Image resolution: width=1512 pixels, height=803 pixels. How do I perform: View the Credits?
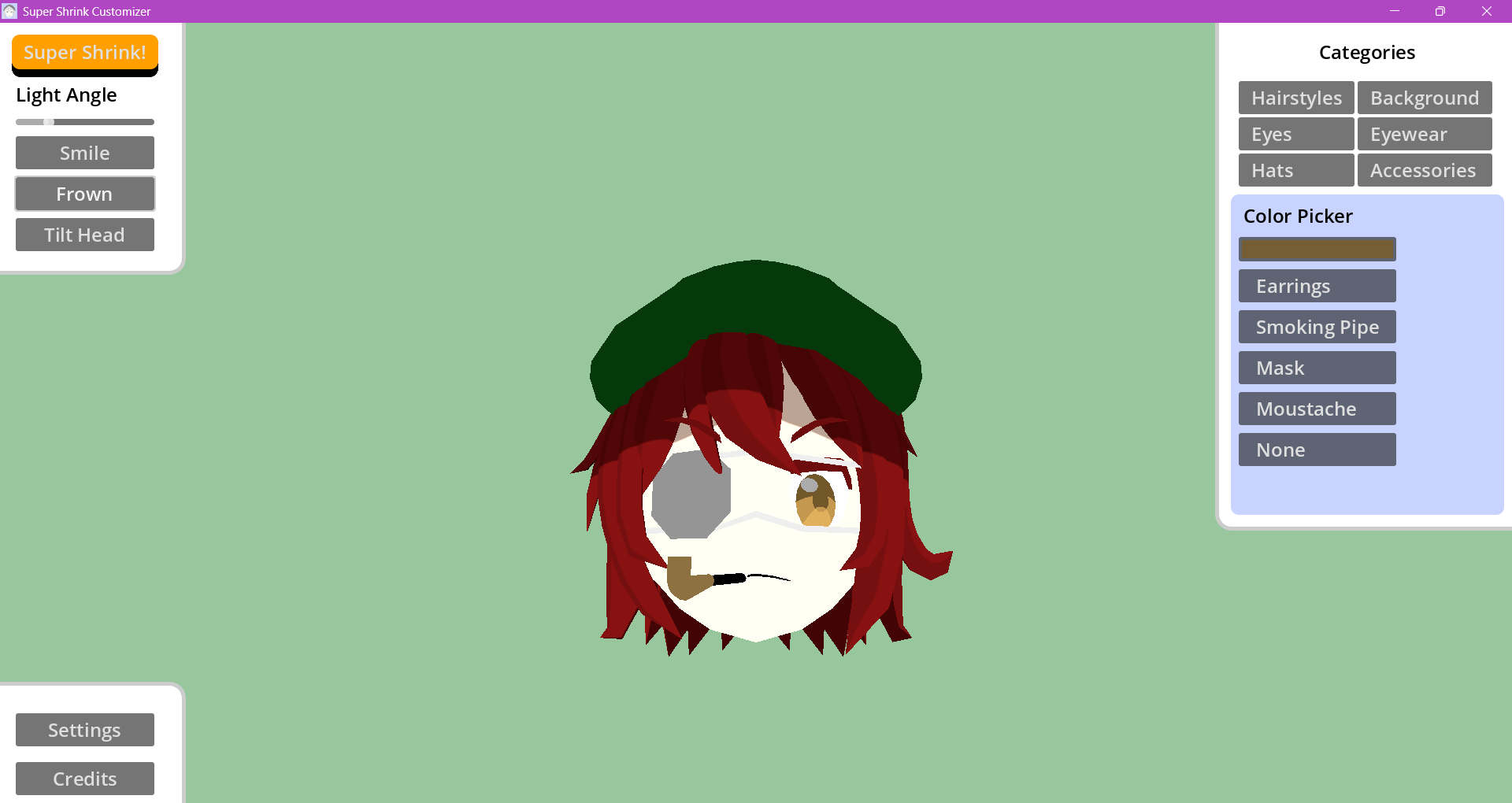click(85, 779)
